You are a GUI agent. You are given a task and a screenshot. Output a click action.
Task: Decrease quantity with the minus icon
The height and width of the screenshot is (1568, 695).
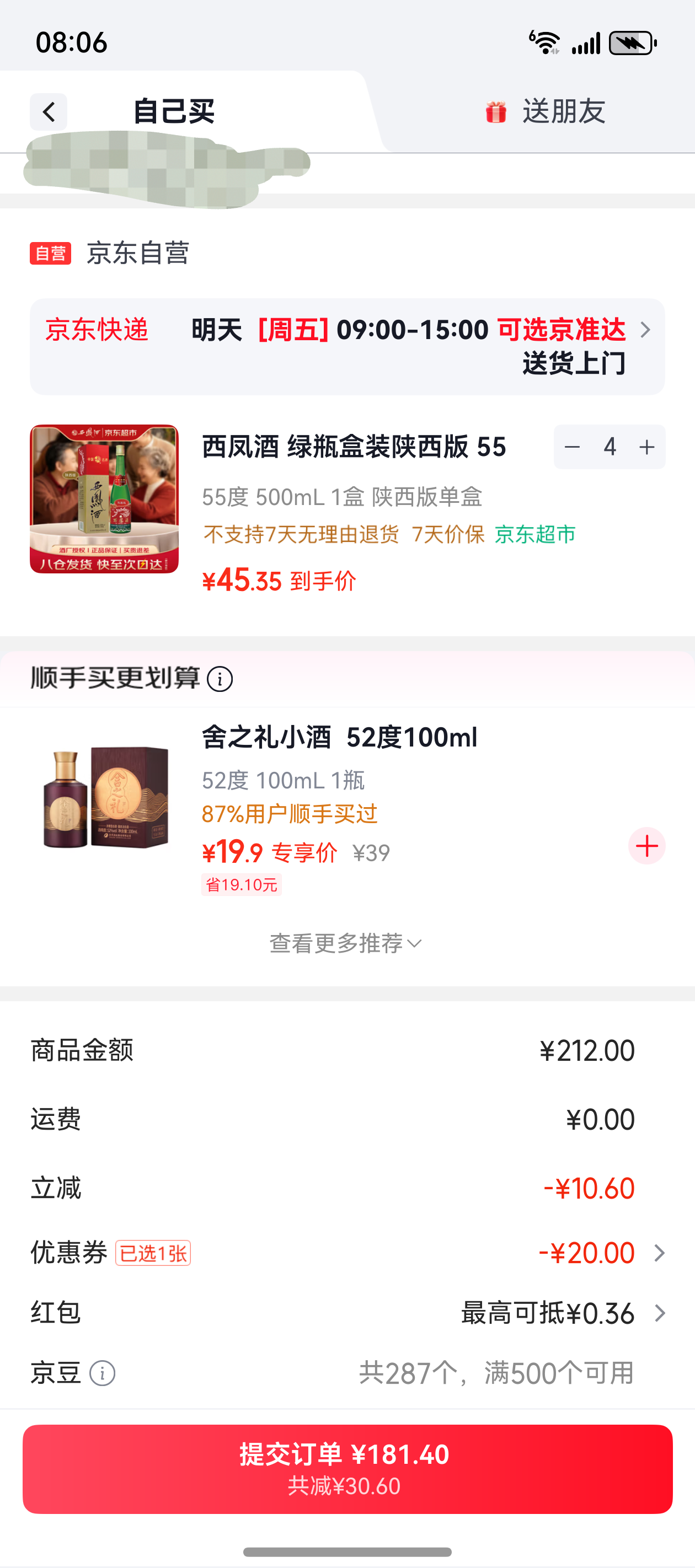pyautogui.click(x=572, y=446)
